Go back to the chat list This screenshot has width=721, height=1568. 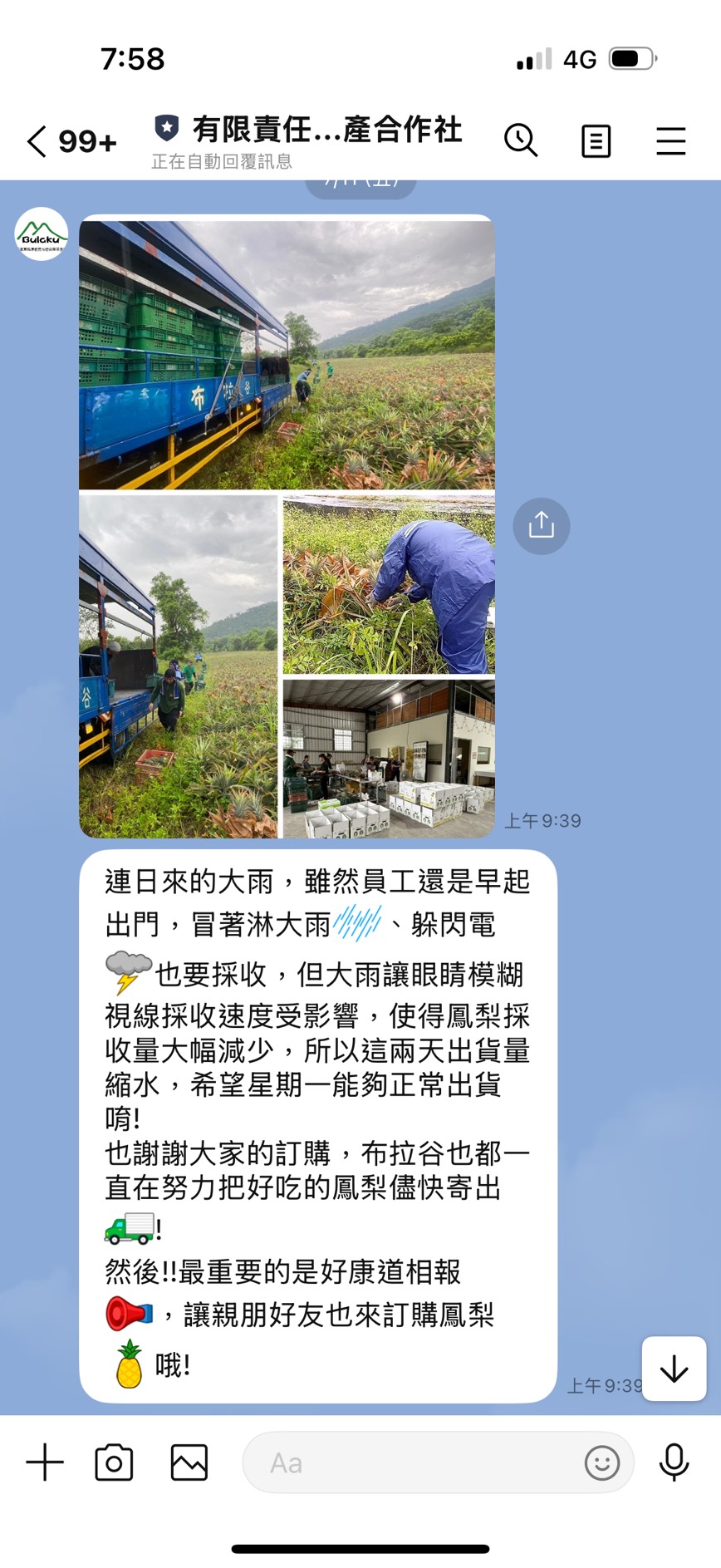click(x=37, y=141)
